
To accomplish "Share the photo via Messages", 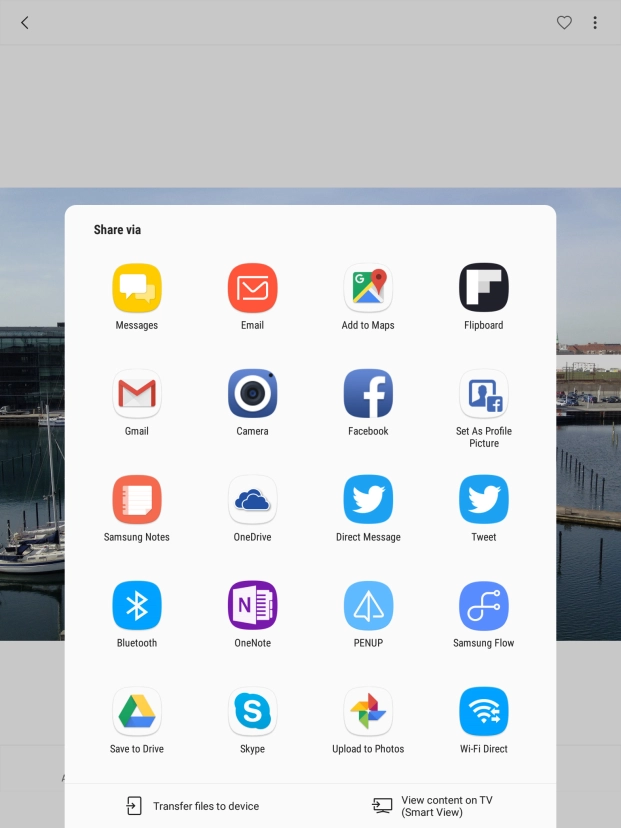I will (x=137, y=289).
